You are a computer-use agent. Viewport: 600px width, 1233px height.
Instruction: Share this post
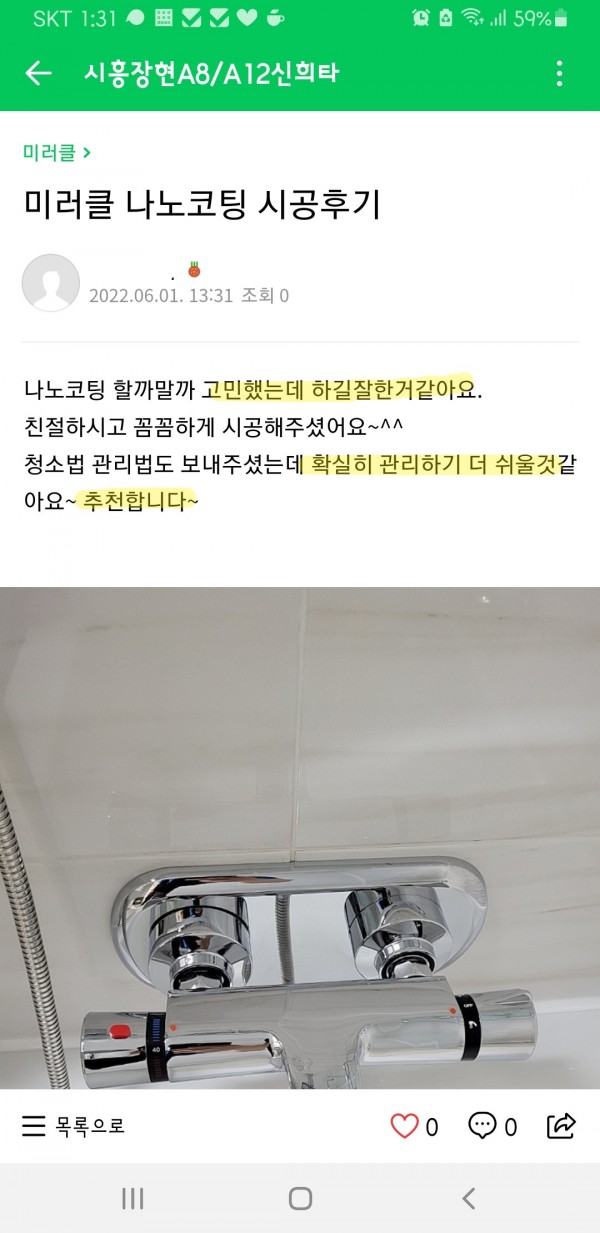[562, 1126]
